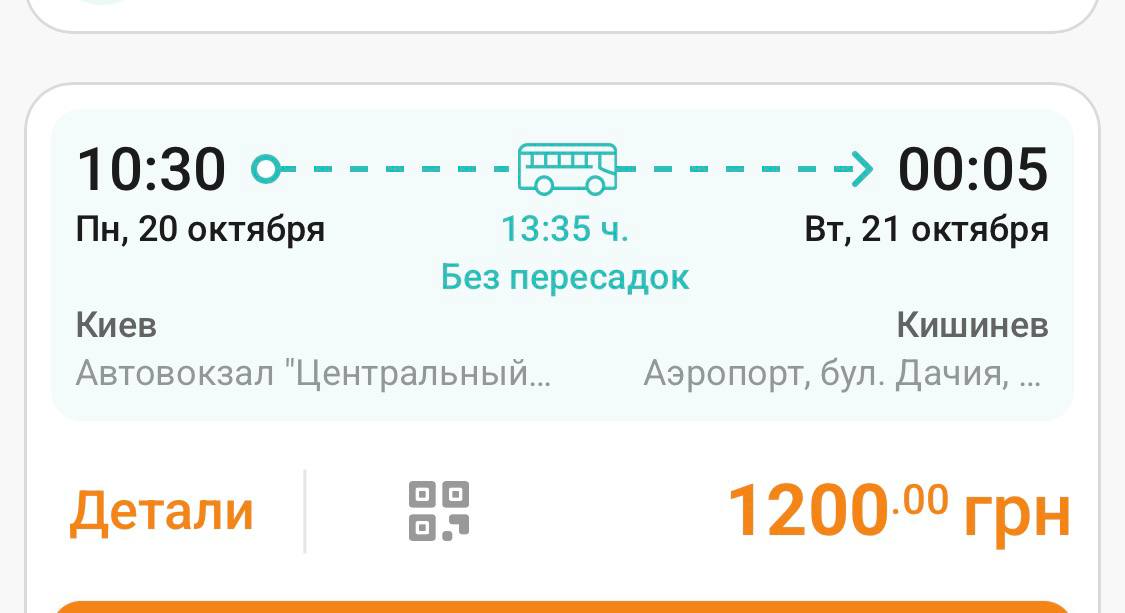The height and width of the screenshot is (613, 1125).
Task: Show the ticket QR code icon
Action: click(439, 511)
